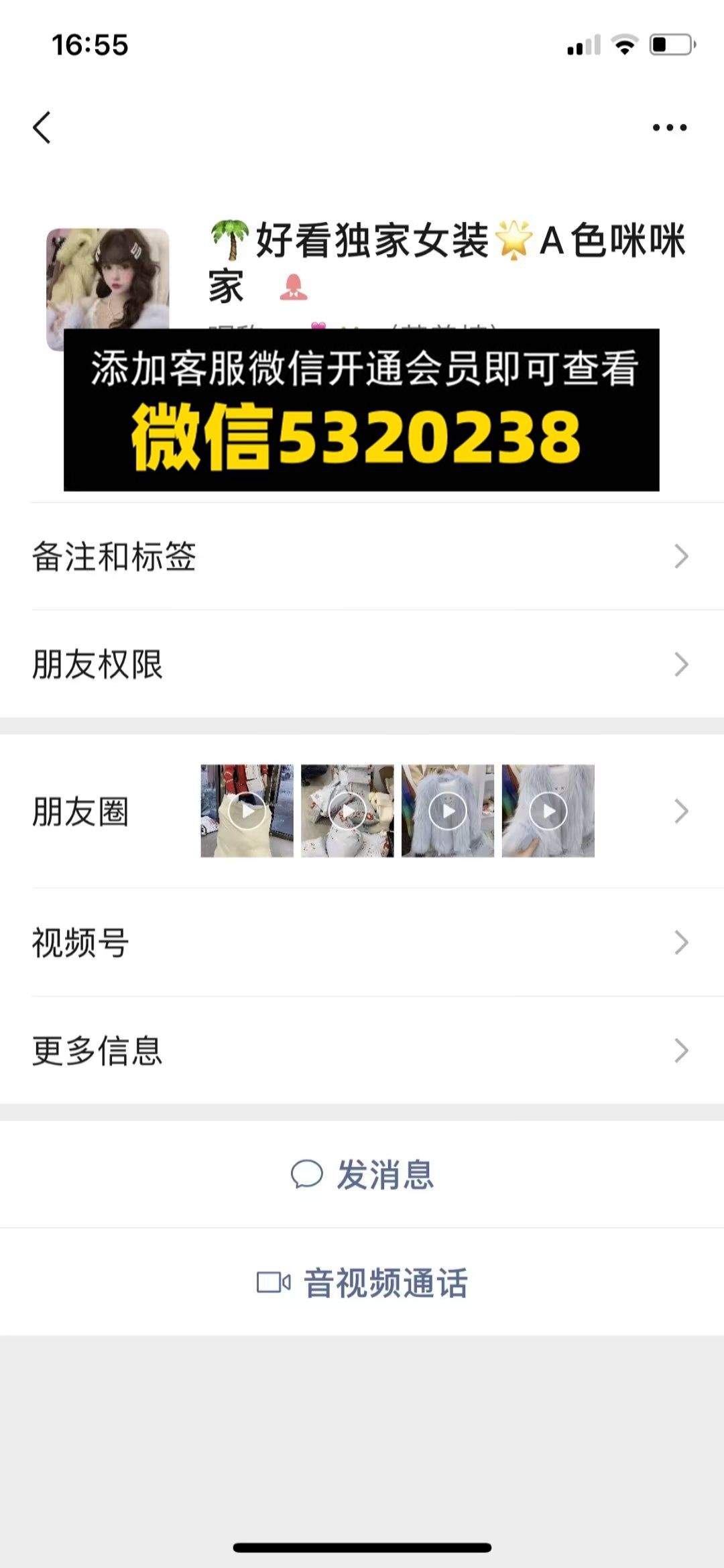Open 备注和标签 settings
The width and height of the screenshot is (724, 1568).
pos(362,557)
